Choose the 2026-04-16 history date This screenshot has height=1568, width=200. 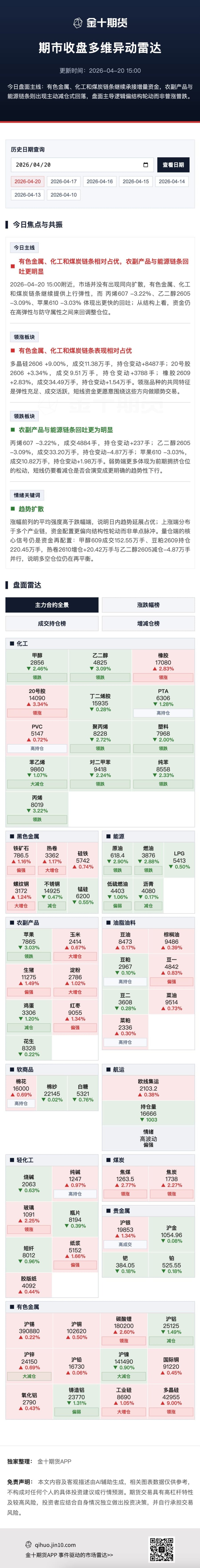pyautogui.click(x=99, y=181)
